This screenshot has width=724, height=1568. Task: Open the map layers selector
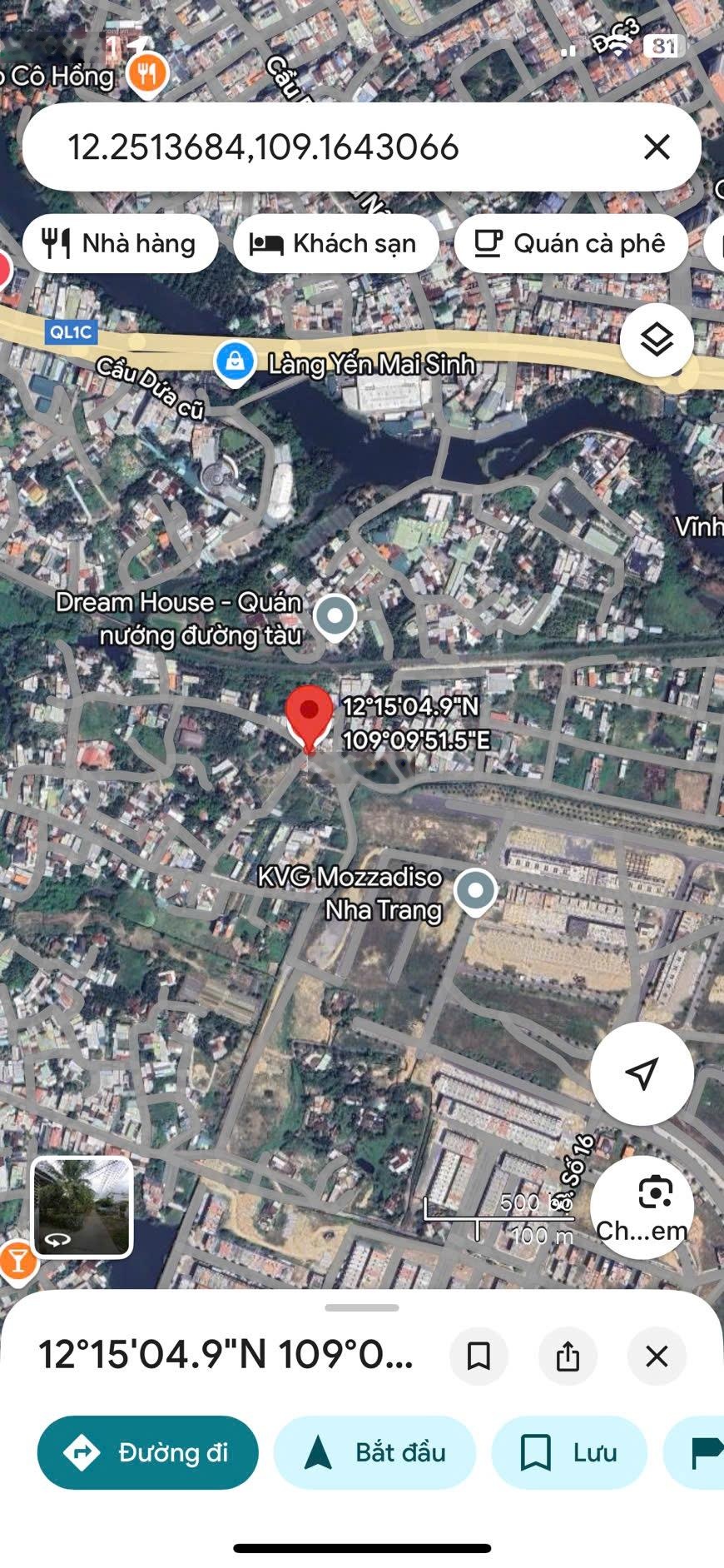point(657,340)
